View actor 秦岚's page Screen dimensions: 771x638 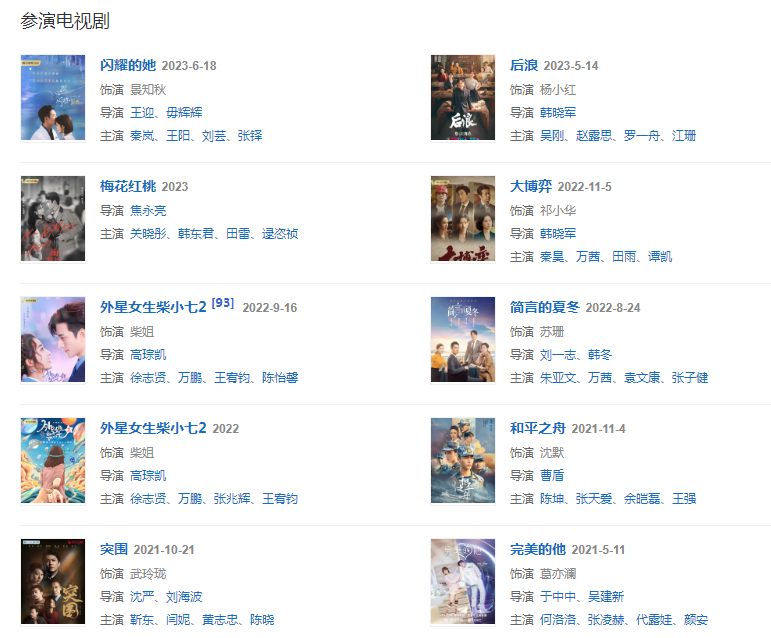pos(142,136)
